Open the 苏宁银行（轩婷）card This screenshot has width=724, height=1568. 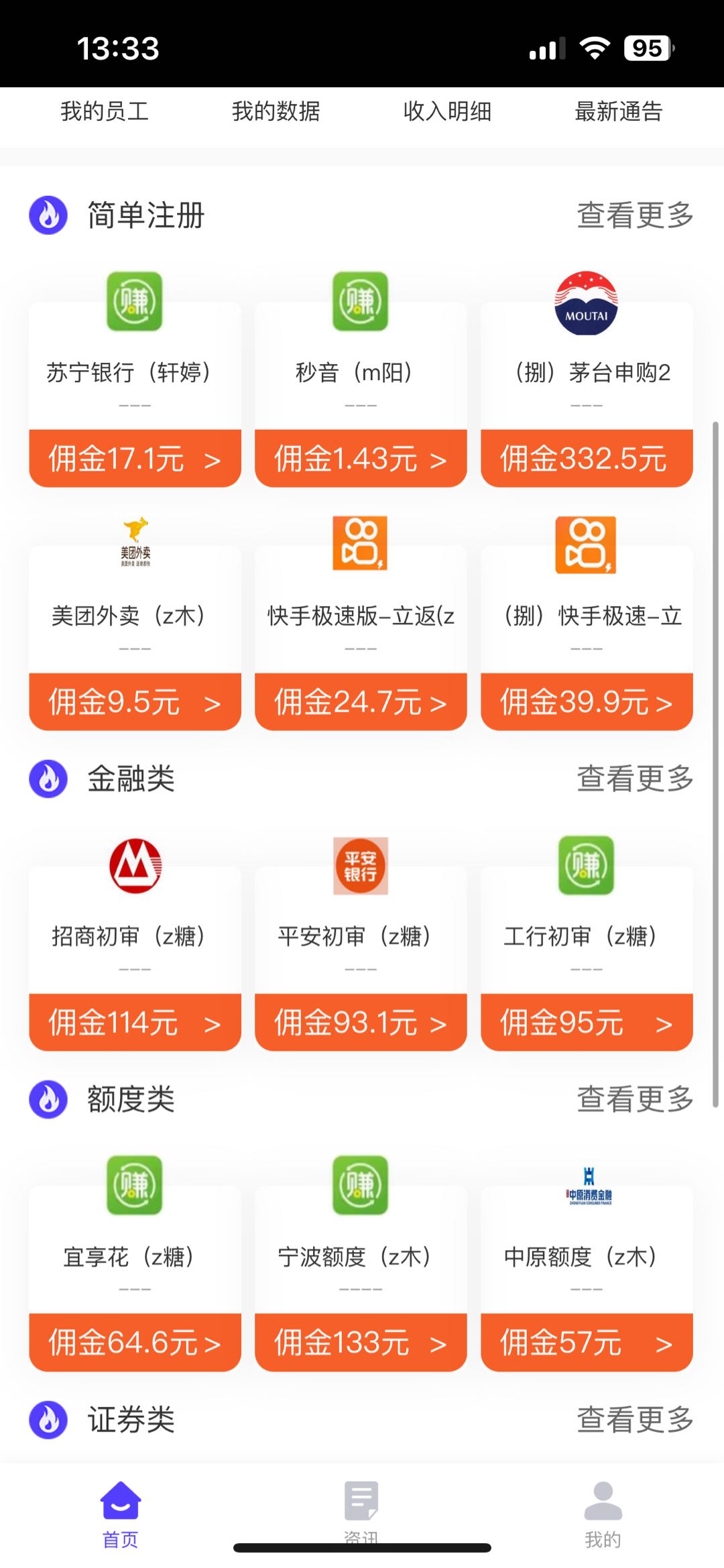(135, 394)
